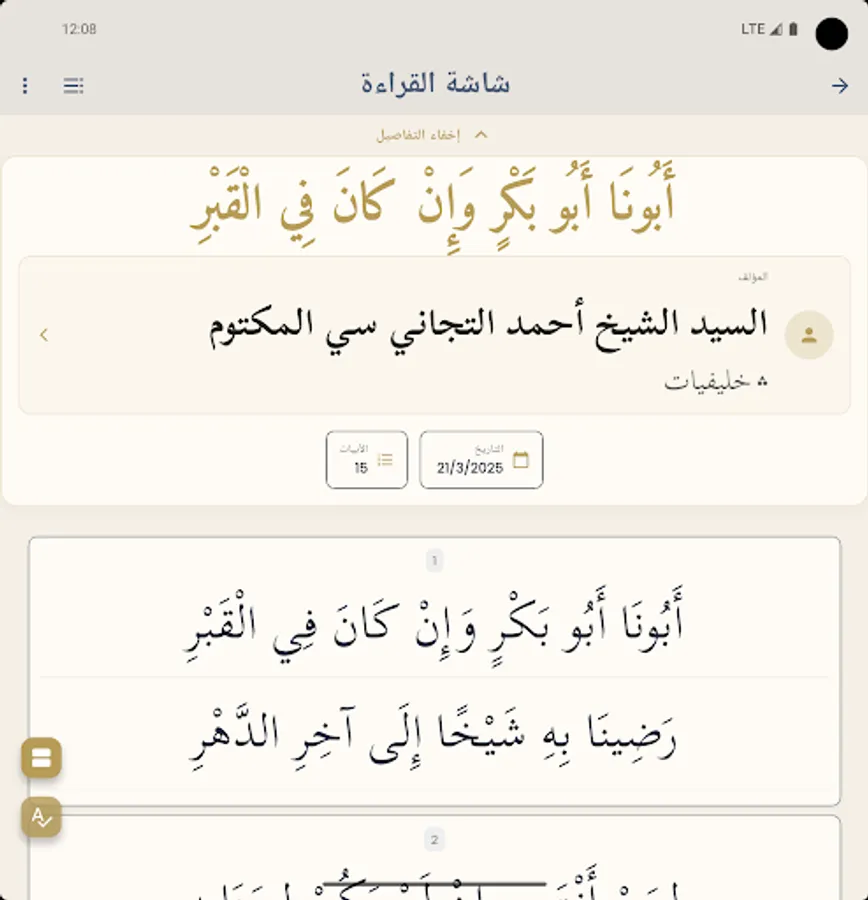Open font settings via the A floating button
868x900 pixels.
(40, 817)
